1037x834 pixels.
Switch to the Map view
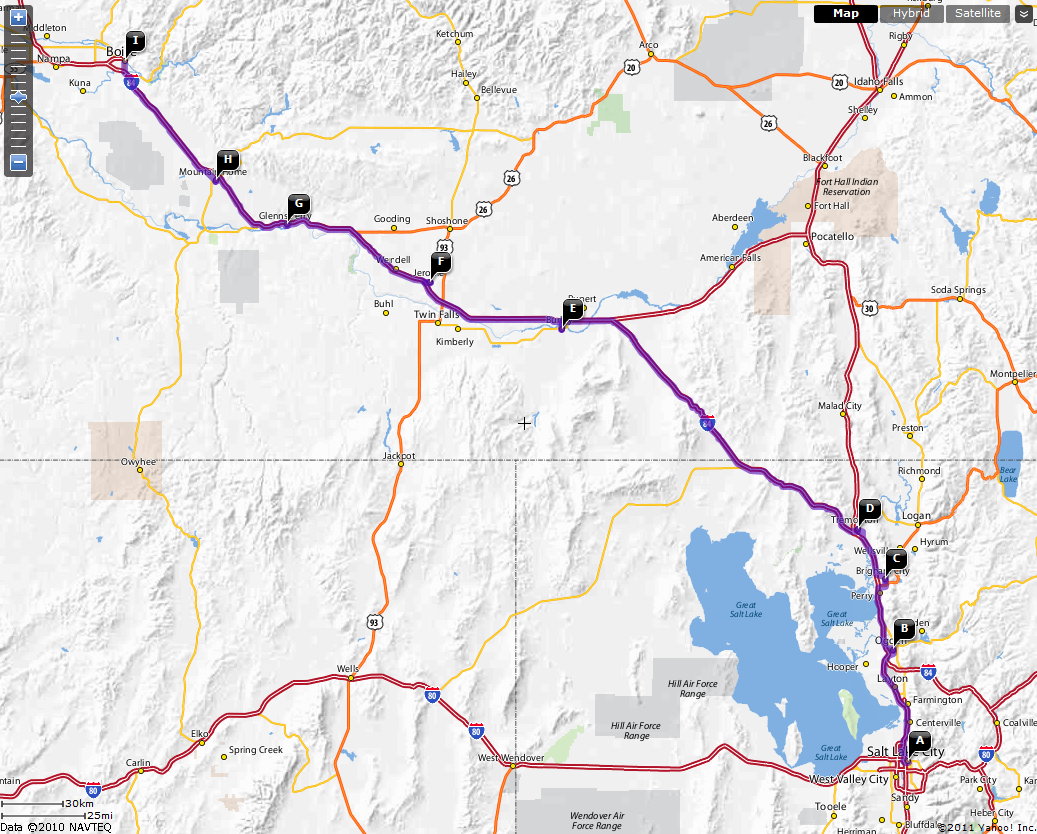(845, 13)
